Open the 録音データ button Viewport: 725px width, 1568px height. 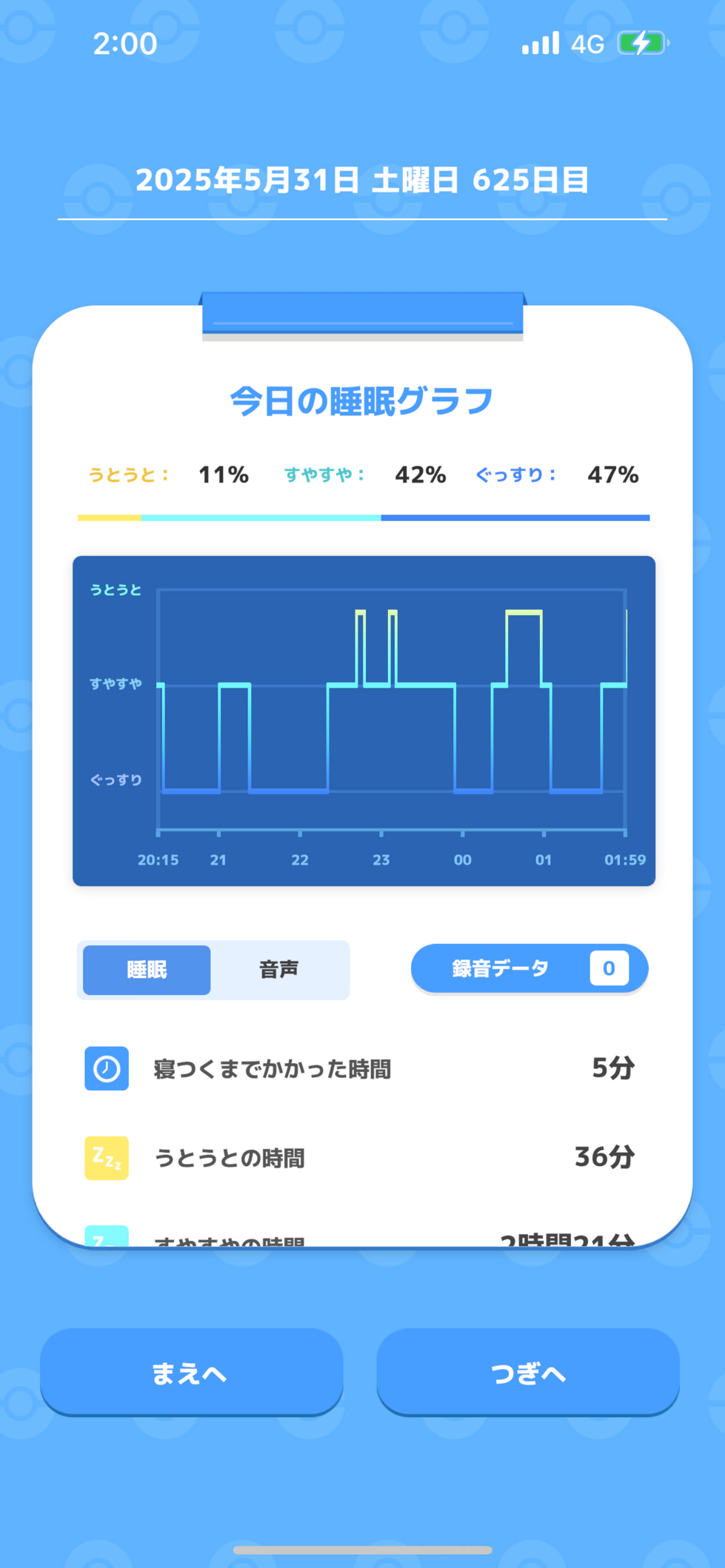(x=529, y=968)
